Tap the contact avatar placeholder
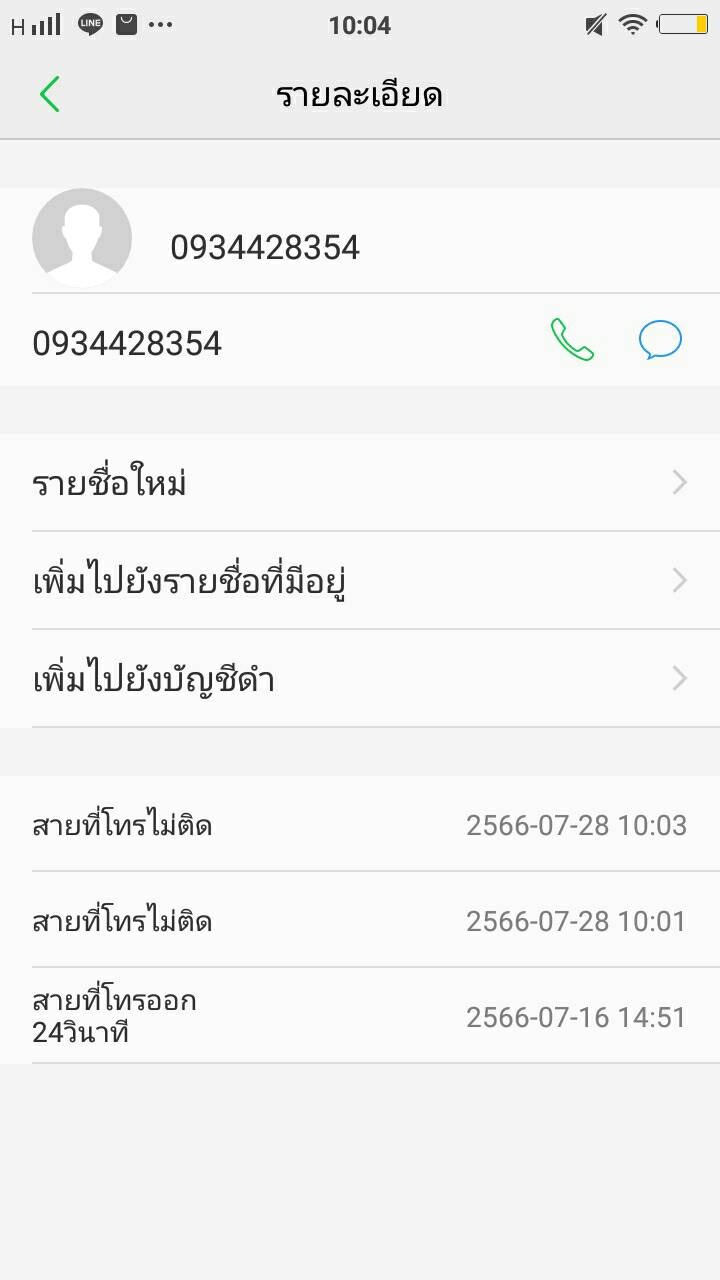Viewport: 720px width, 1280px height. [x=82, y=238]
